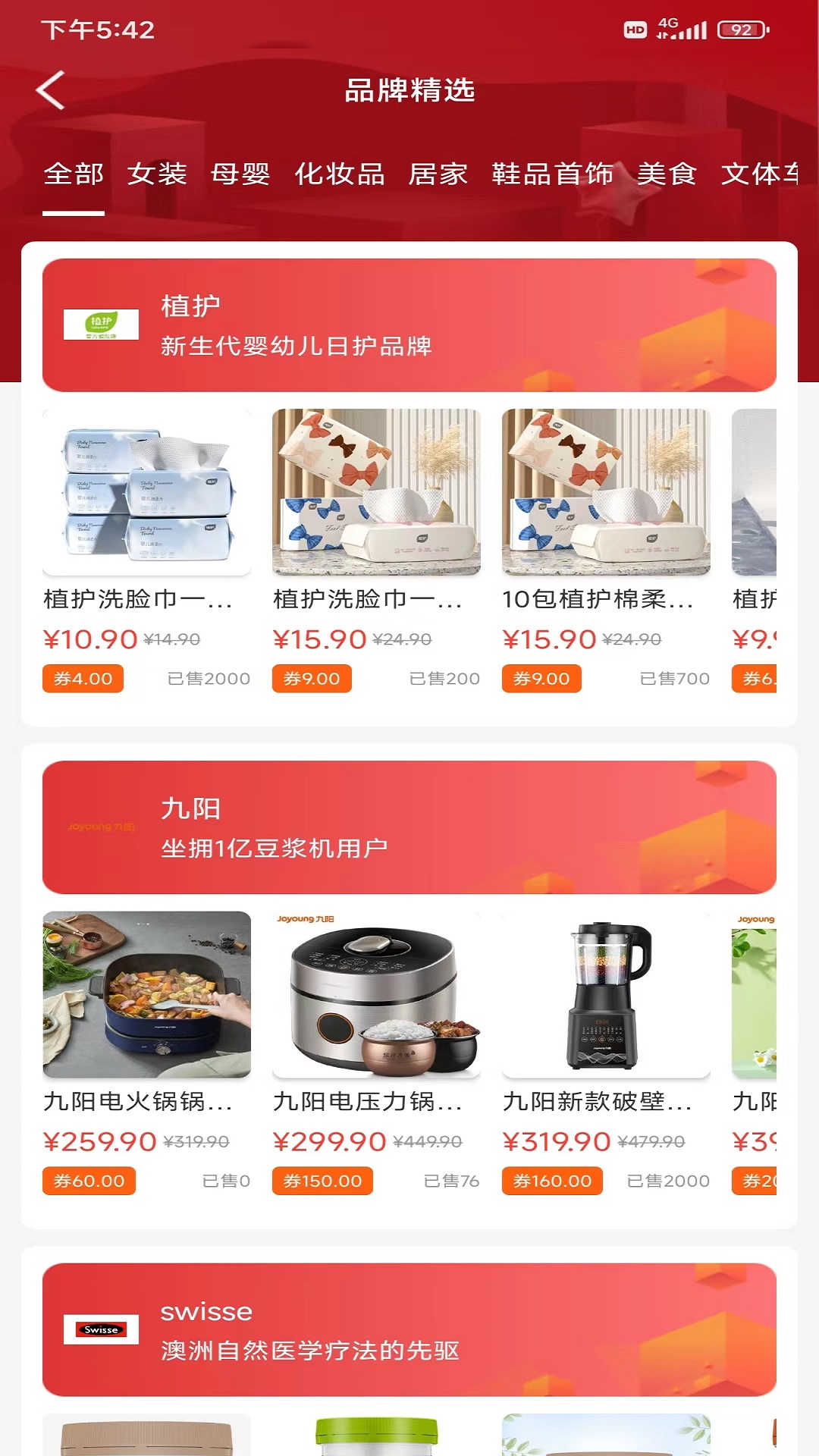
Task: Open the 植护洗脸巾 product with 已售200
Action: click(376, 493)
